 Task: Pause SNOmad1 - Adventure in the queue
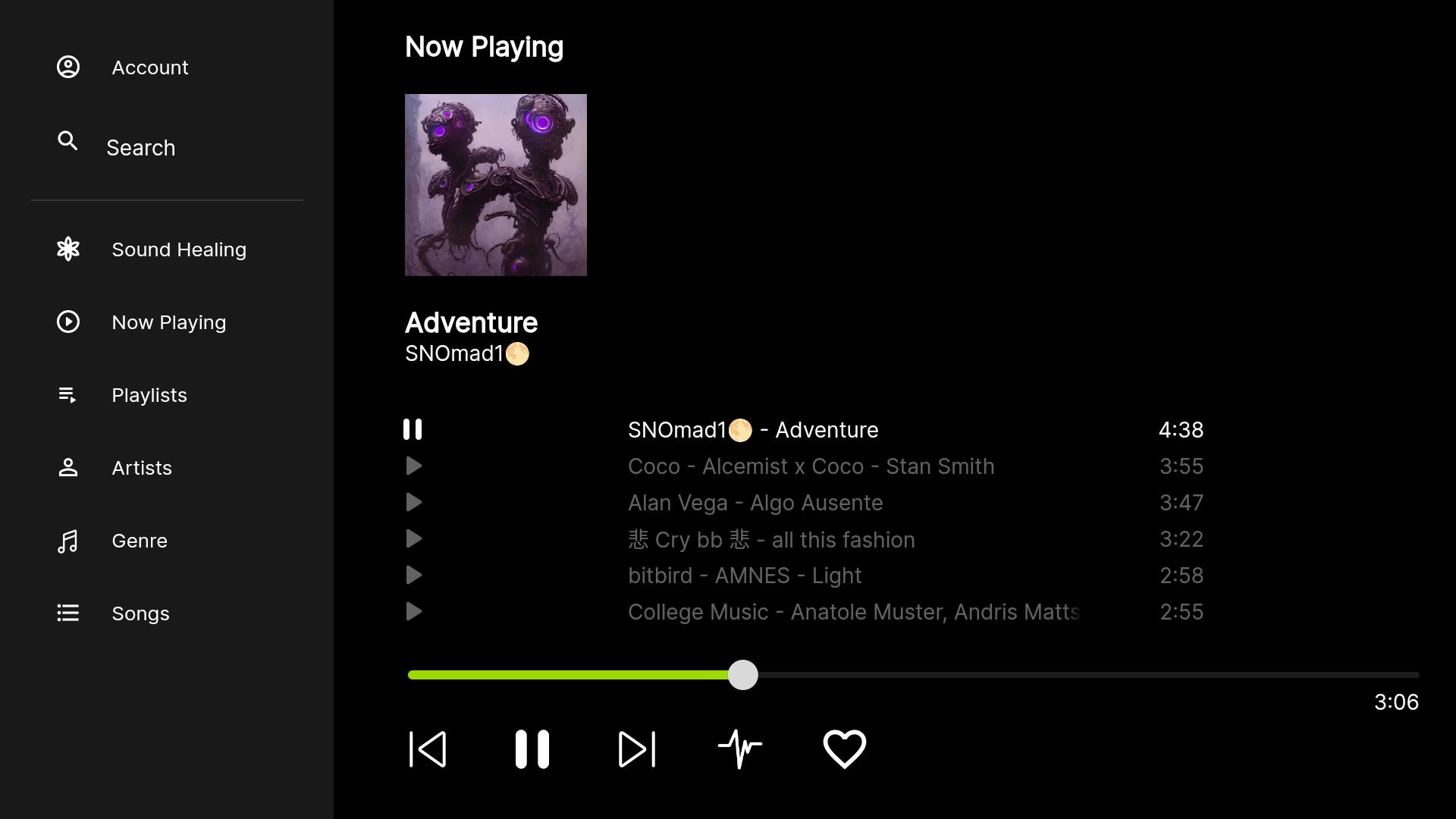(413, 429)
